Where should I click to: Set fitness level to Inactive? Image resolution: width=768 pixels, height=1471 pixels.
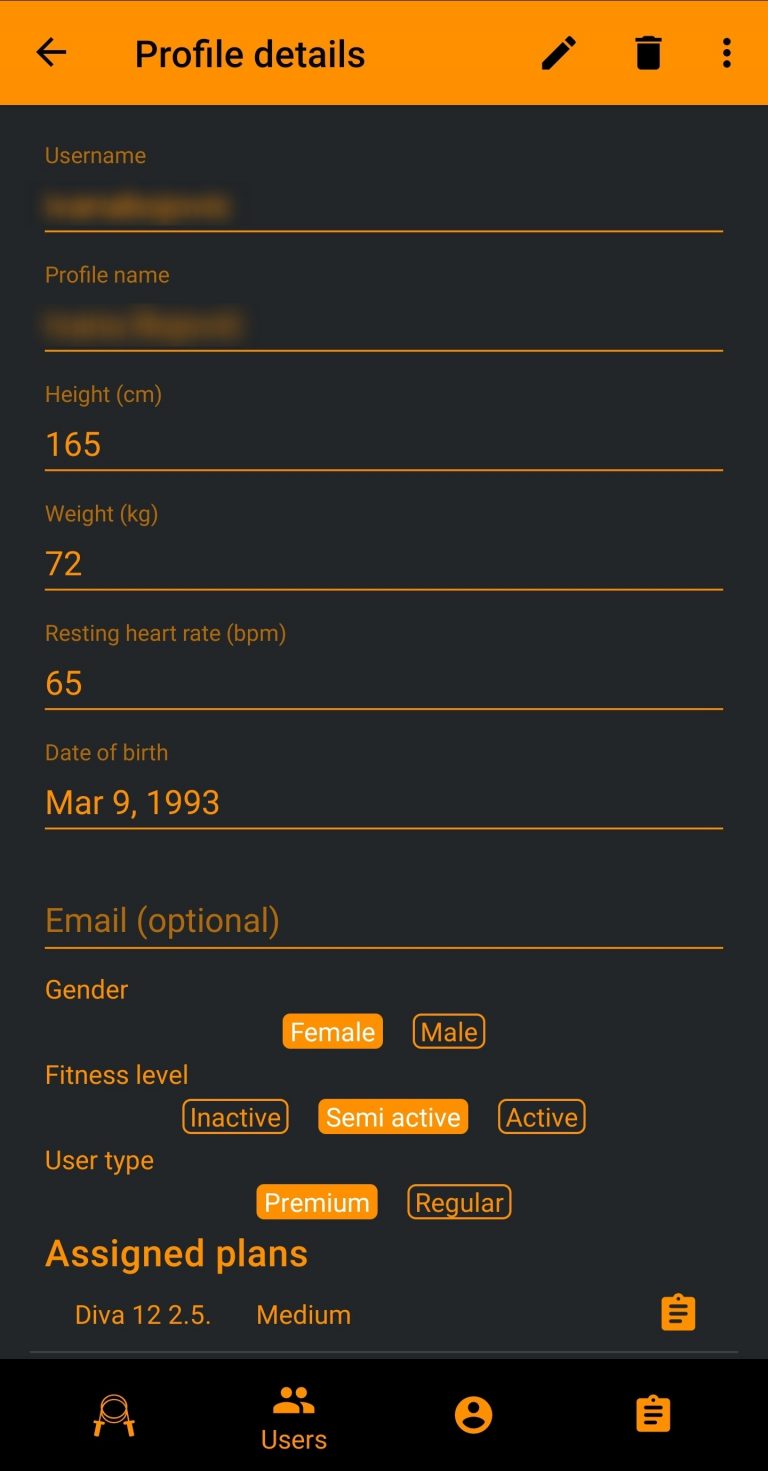click(x=235, y=1117)
